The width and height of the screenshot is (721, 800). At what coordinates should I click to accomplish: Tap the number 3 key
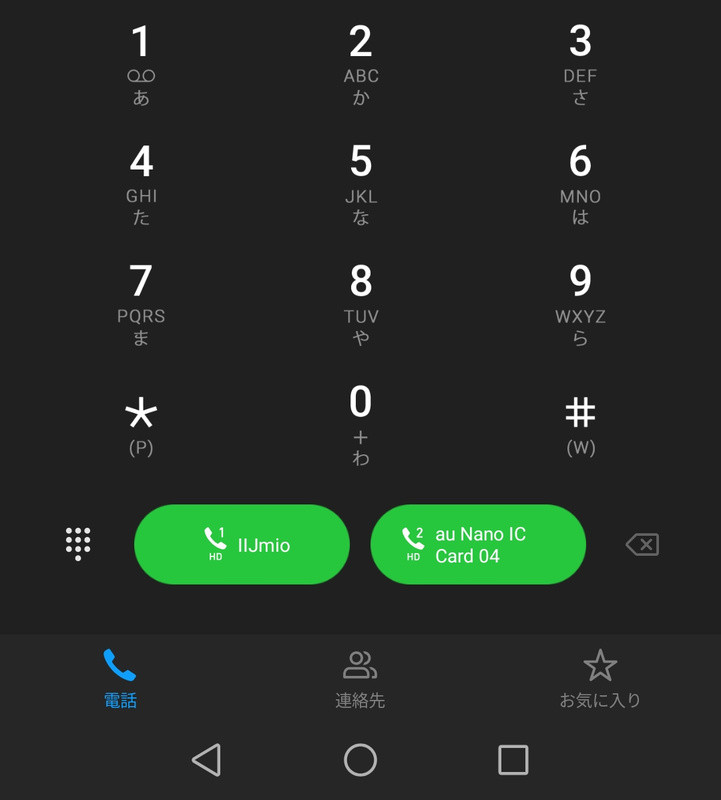[x=580, y=64]
